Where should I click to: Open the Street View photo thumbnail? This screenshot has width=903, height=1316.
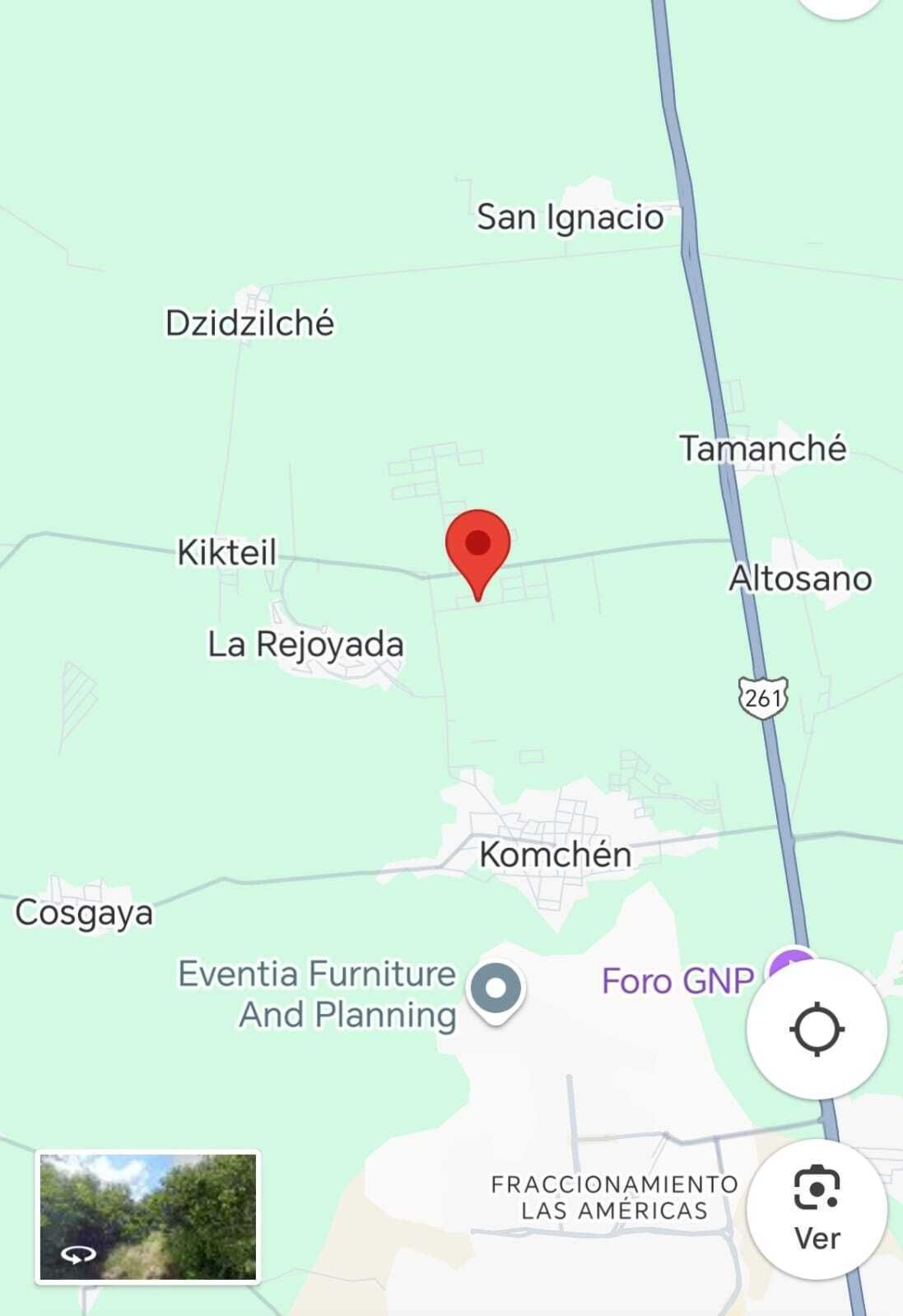pyautogui.click(x=148, y=1217)
